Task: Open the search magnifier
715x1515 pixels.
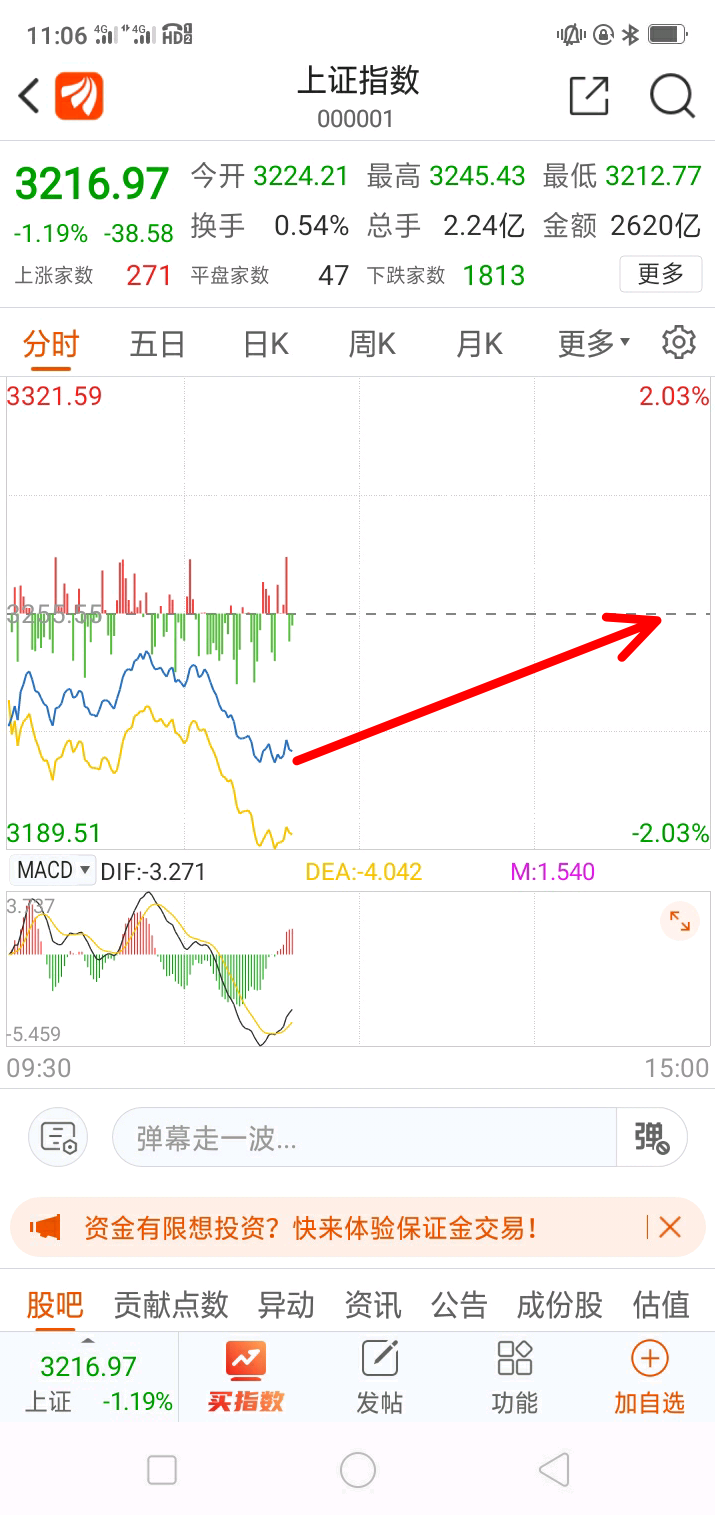Action: [x=671, y=97]
